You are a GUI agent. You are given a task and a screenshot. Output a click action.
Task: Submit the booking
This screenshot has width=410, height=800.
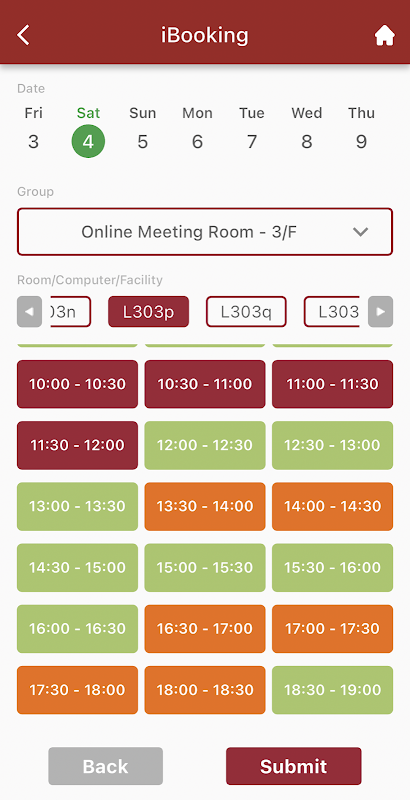tap(294, 766)
